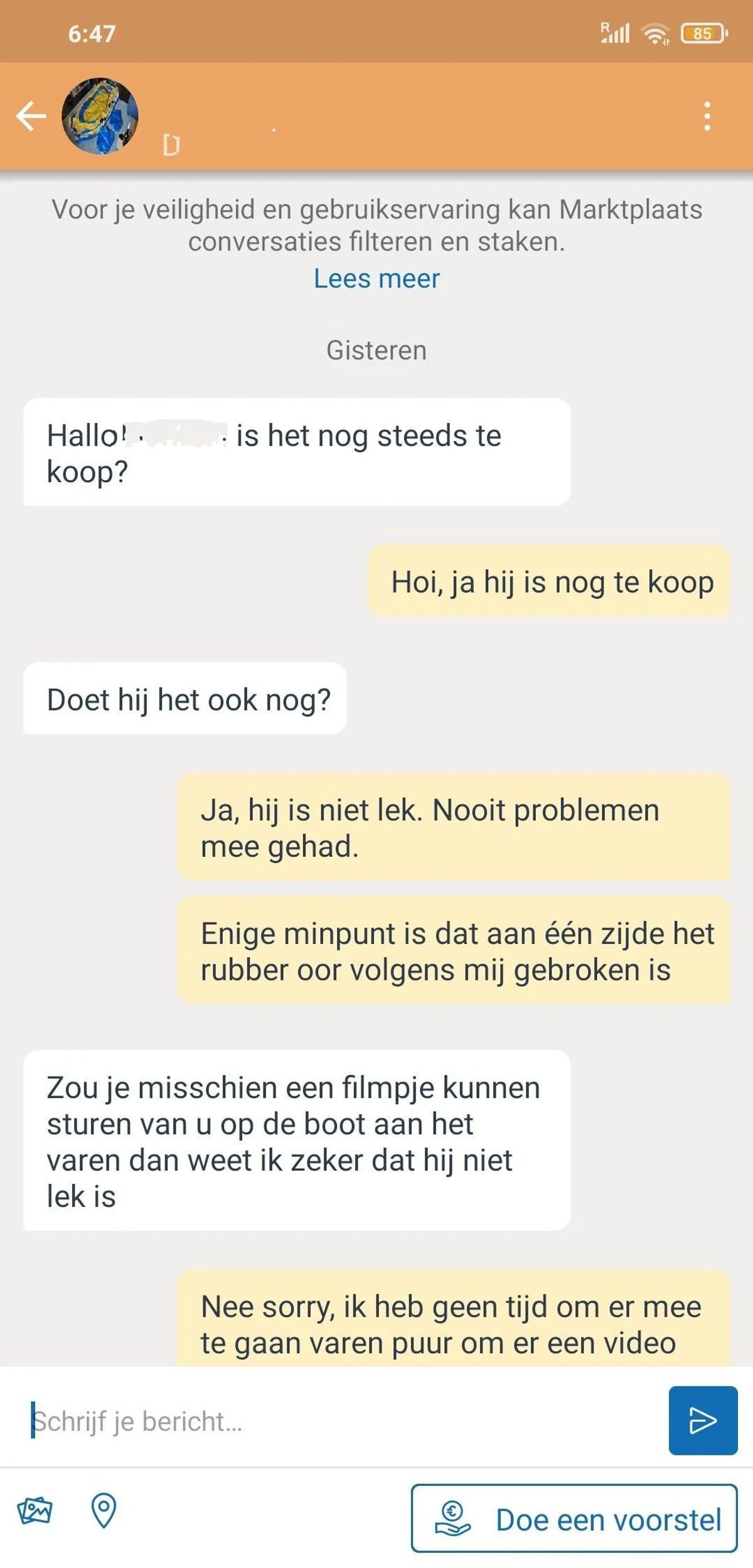753x1568 pixels.
Task: Share a location with the pin icon
Action: [104, 1510]
